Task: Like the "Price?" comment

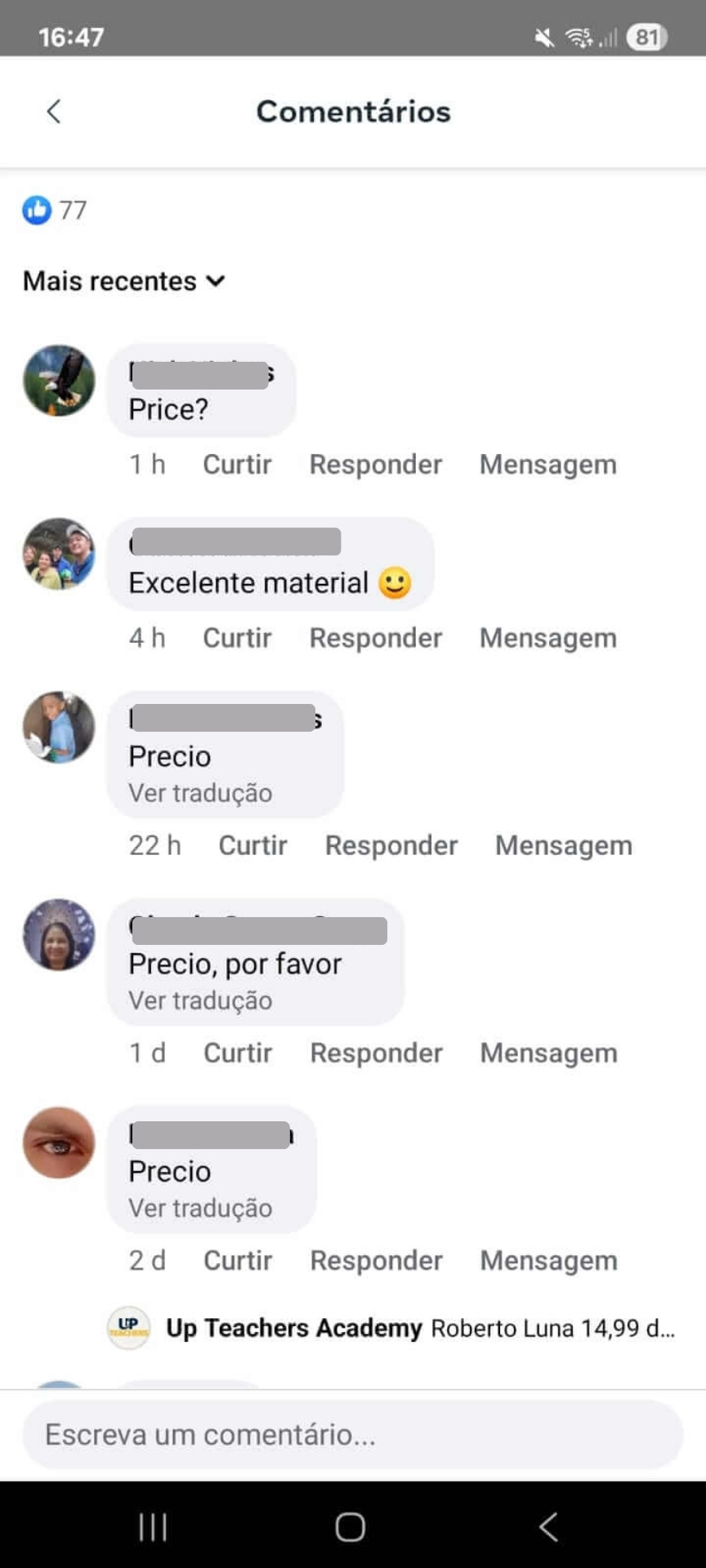Action: click(x=237, y=464)
